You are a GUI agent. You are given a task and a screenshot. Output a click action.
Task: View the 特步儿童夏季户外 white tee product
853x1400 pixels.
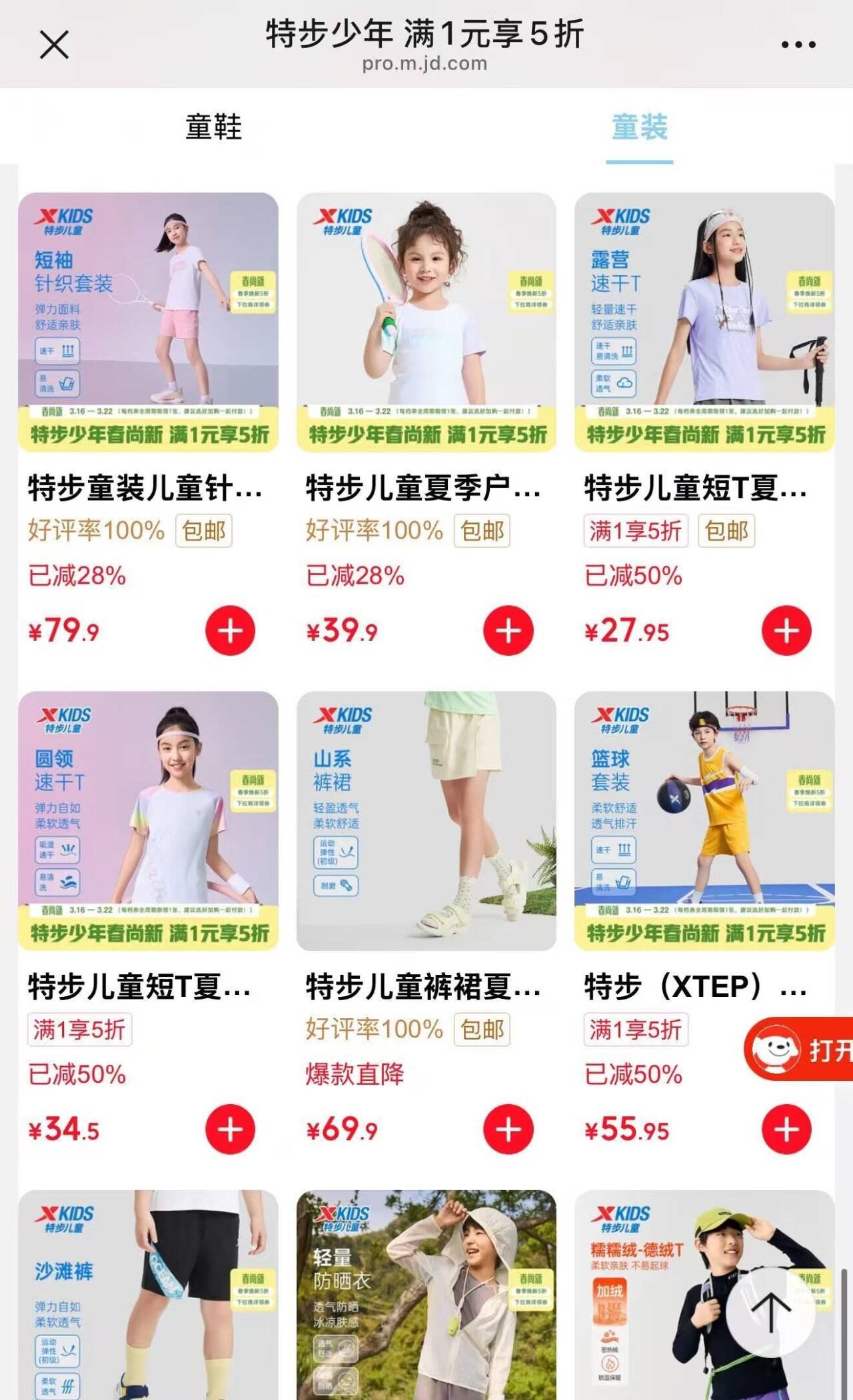coord(426,322)
